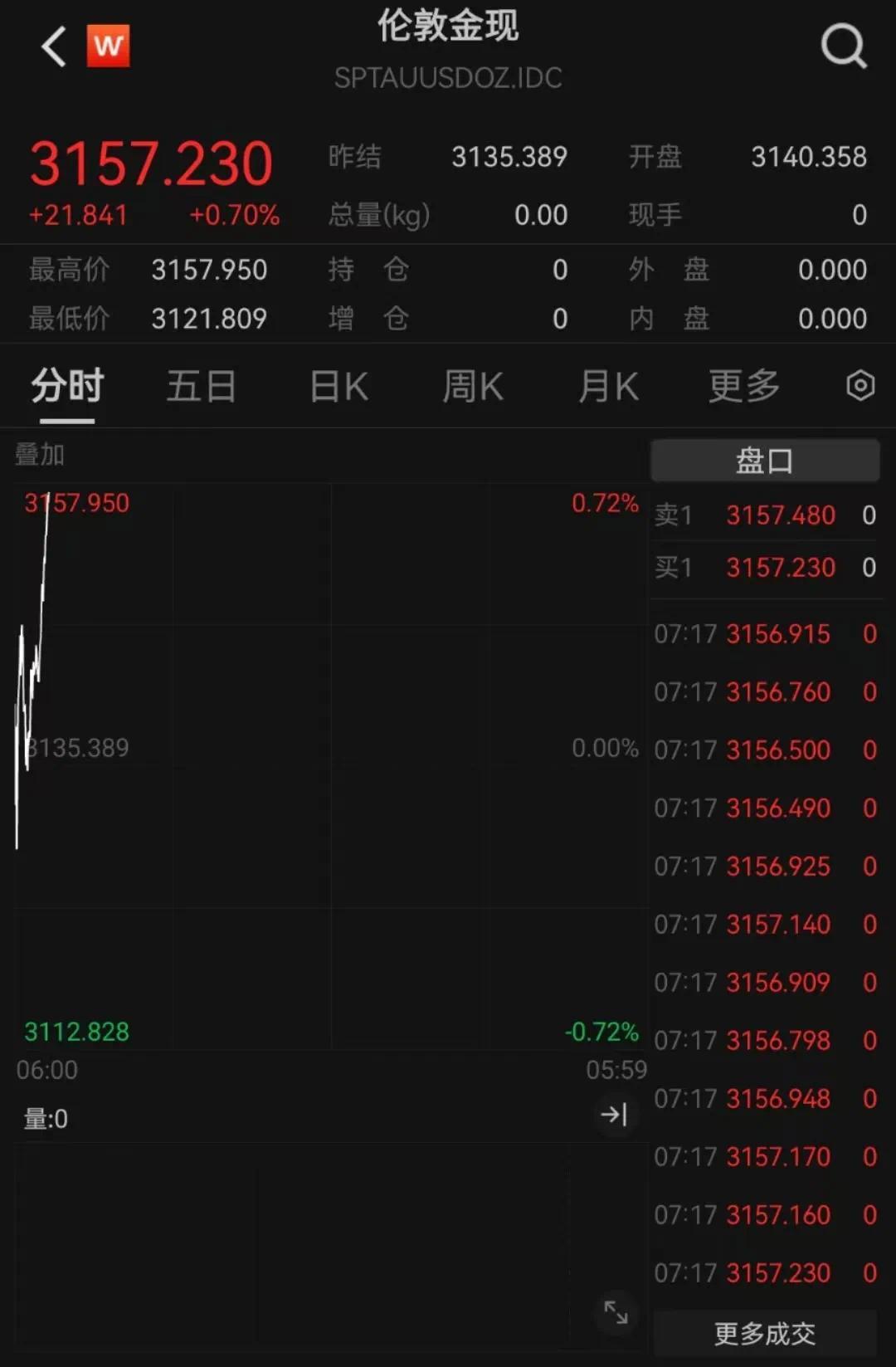Switch to the 日K chart tab
896x1367 pixels.
pyautogui.click(x=338, y=386)
